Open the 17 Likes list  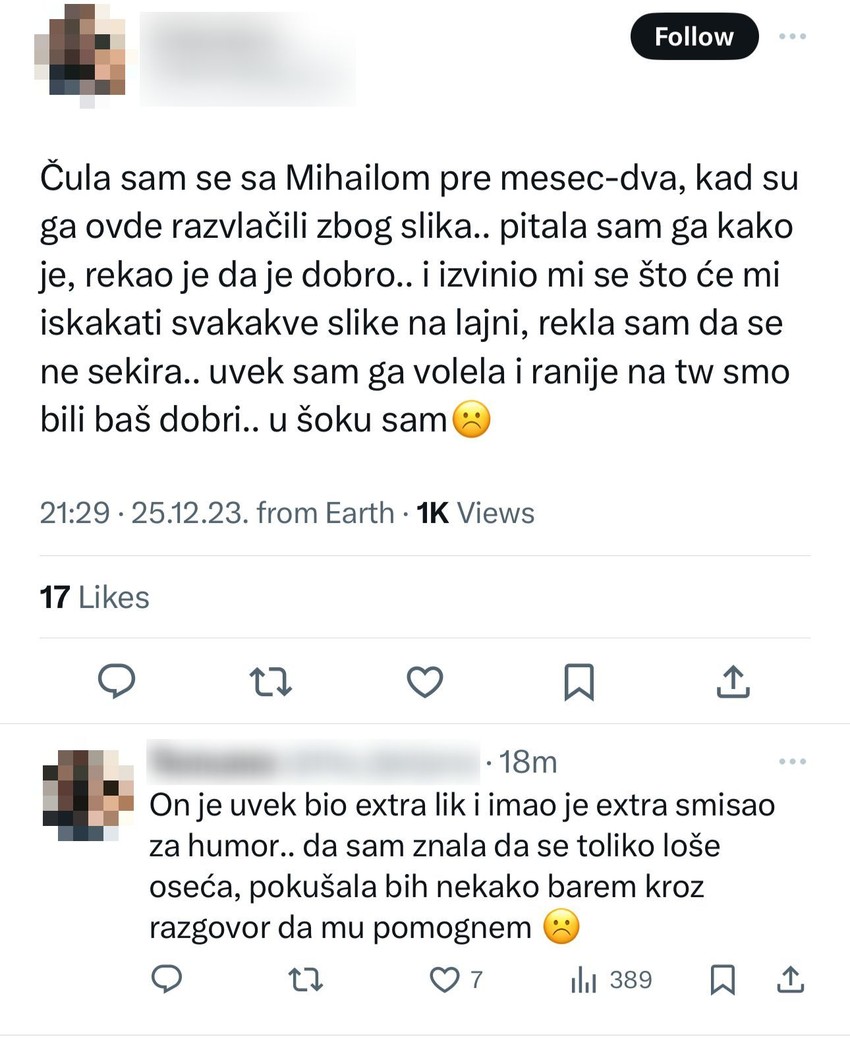94,597
